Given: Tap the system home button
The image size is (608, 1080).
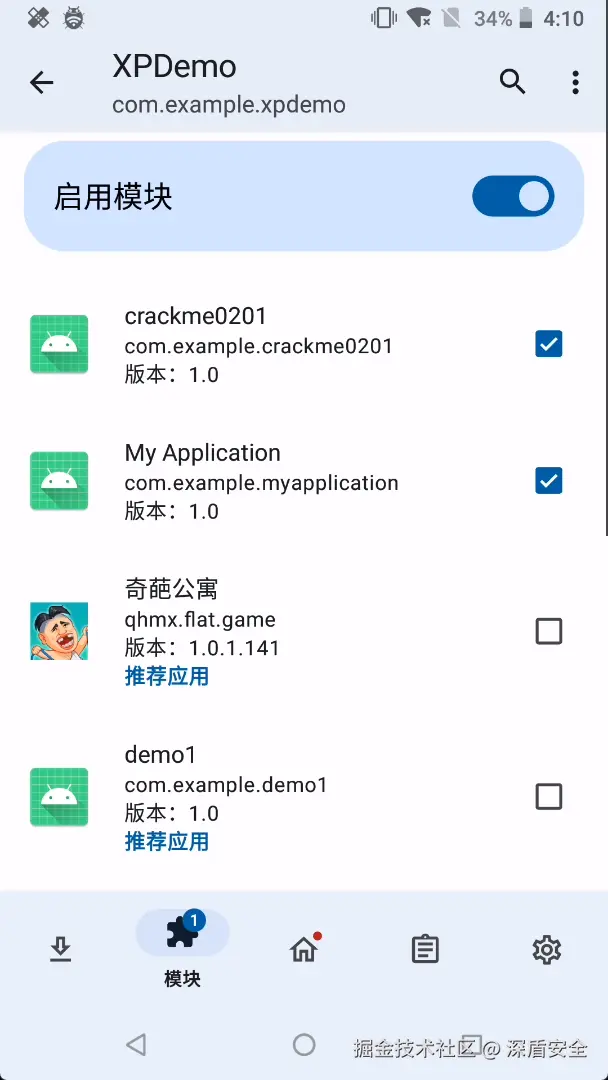Looking at the screenshot, I should point(304,1045).
